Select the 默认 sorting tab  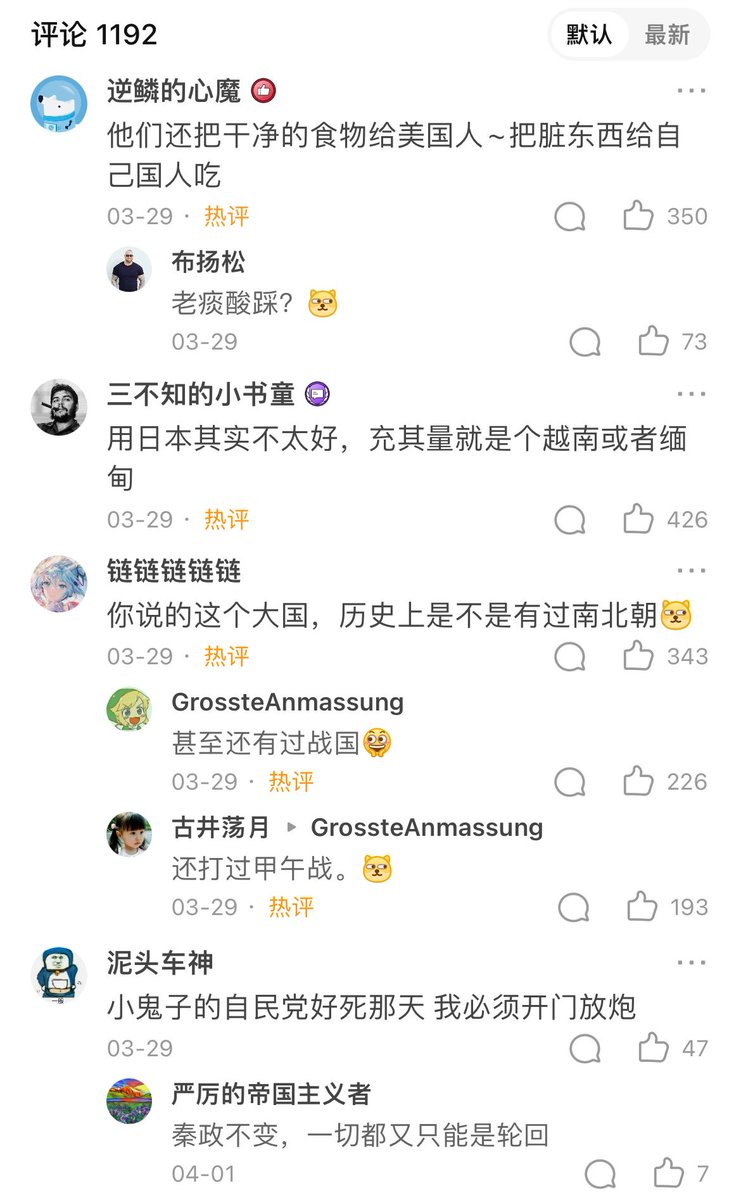(589, 35)
